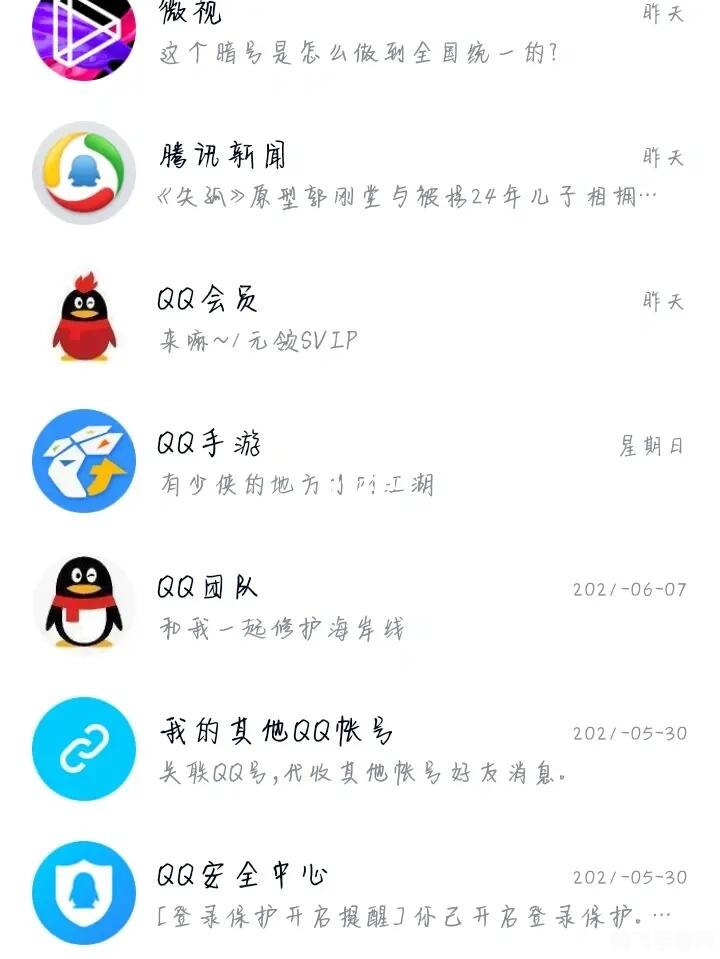Select the chain-link icon for 我的其他QQ帐号
The width and height of the screenshot is (720, 959).
coord(82,746)
